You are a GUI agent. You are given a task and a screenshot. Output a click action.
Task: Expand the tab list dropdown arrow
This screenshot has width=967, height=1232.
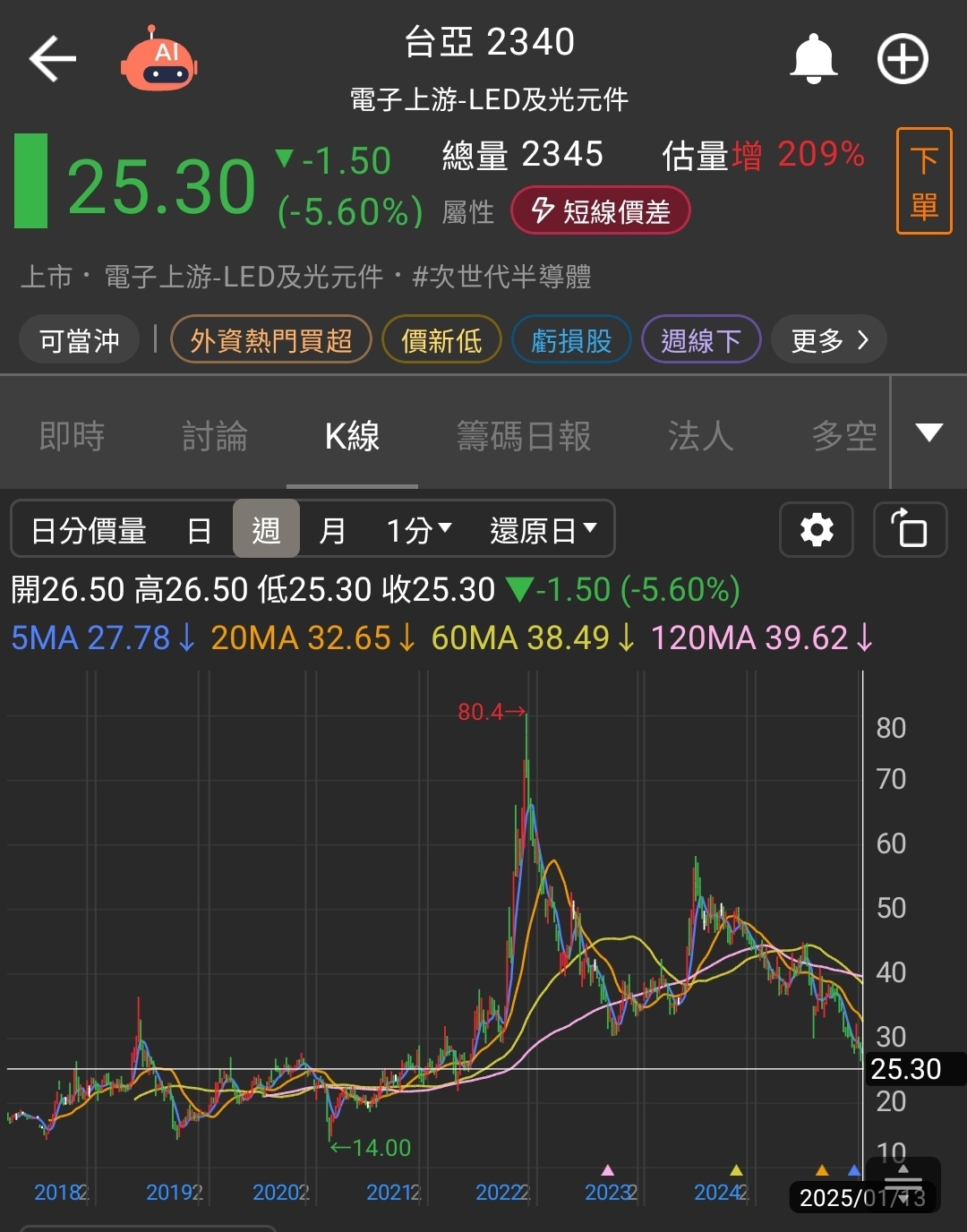(928, 433)
